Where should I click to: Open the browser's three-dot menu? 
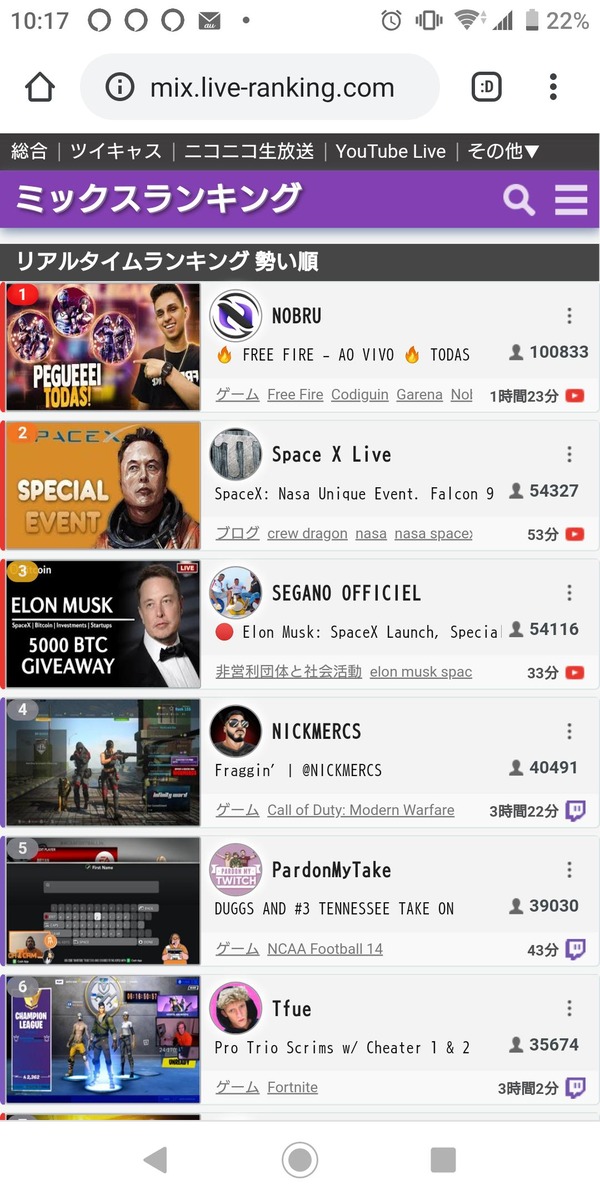pos(552,87)
